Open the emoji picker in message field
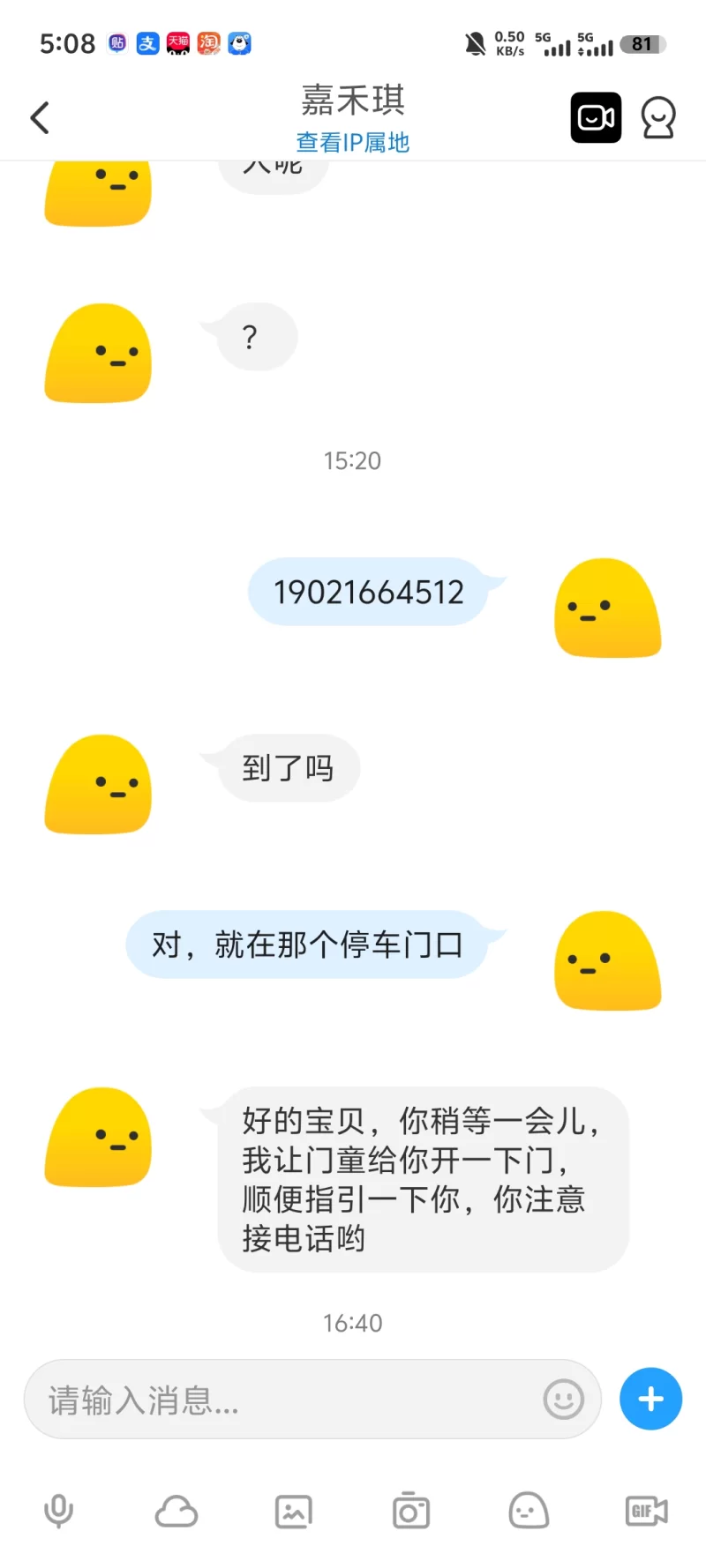The height and width of the screenshot is (1568, 706). (564, 1400)
